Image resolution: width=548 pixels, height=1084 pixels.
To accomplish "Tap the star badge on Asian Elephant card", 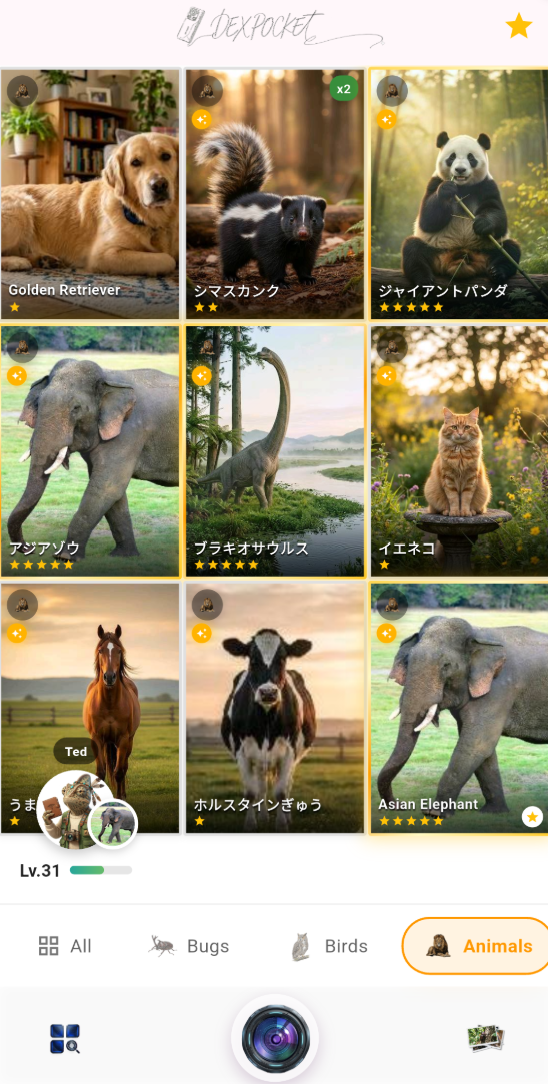I will pos(532,817).
